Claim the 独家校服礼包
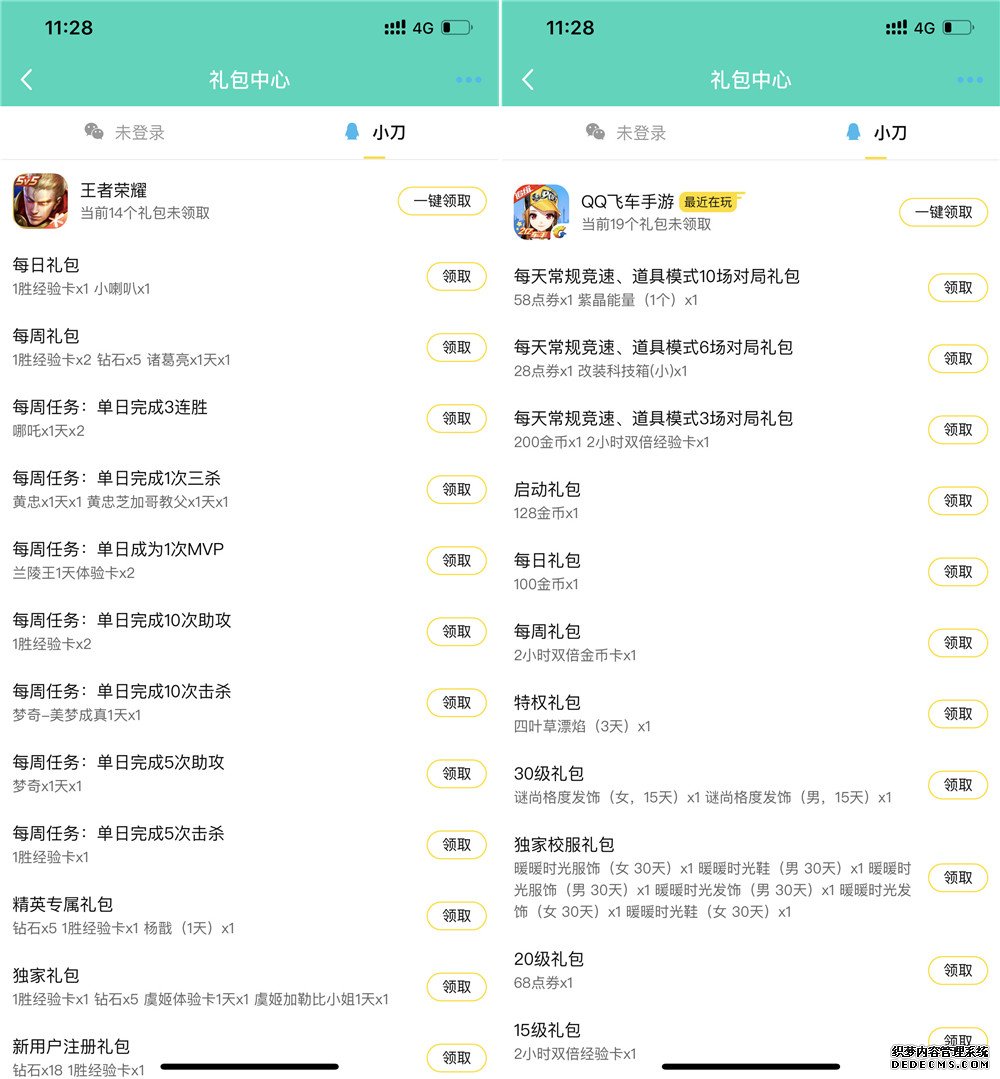This screenshot has width=1000, height=1079. 958,878
